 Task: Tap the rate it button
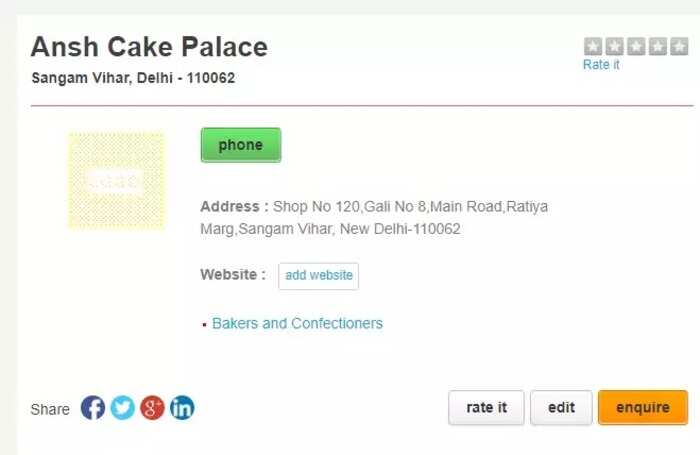(486, 408)
